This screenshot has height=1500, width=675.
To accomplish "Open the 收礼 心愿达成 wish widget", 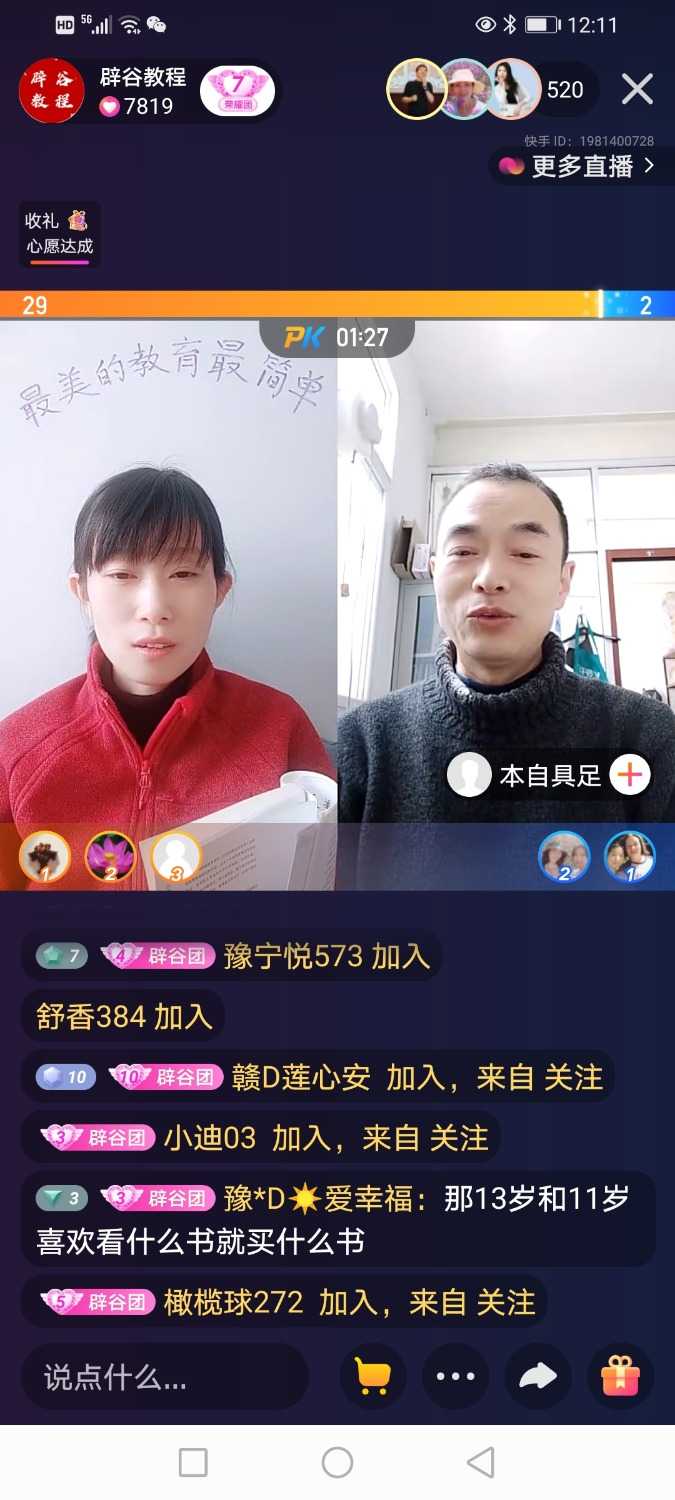I will point(59,233).
